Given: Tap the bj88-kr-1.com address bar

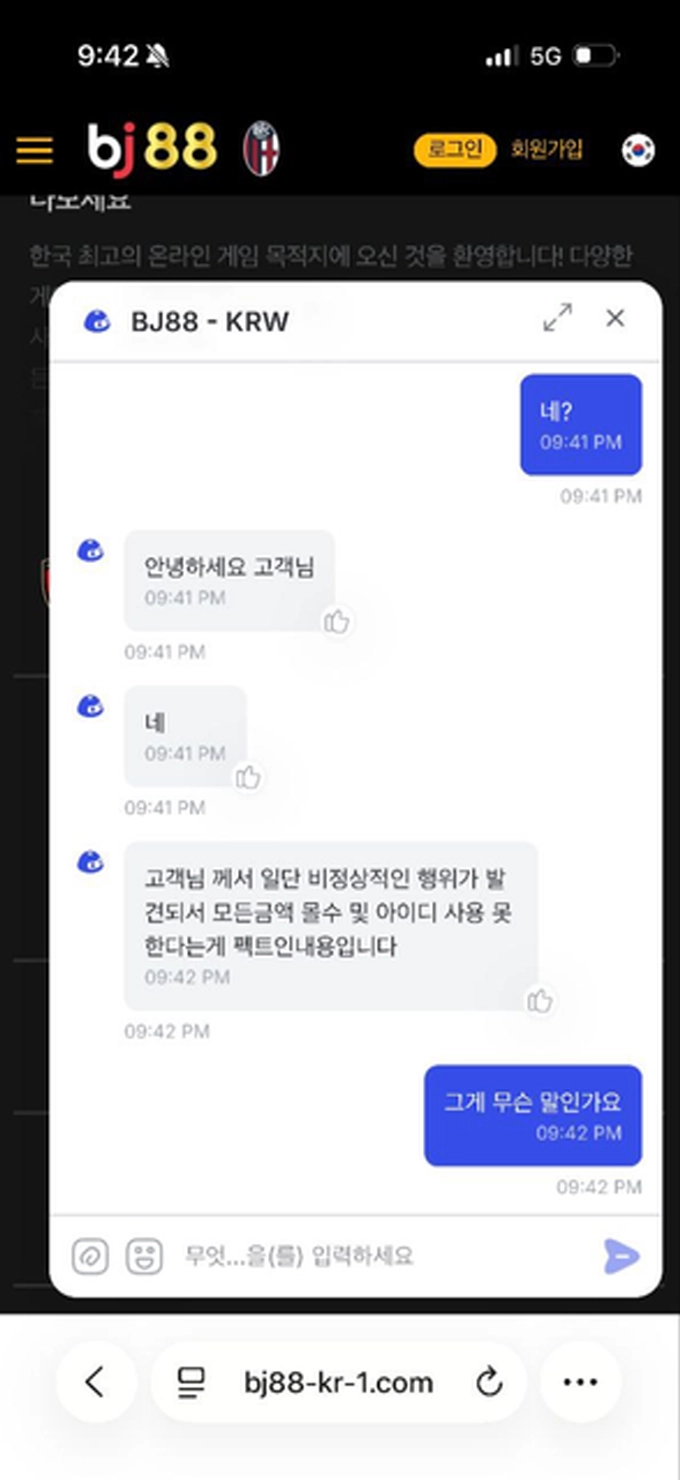Looking at the screenshot, I should click(338, 1383).
